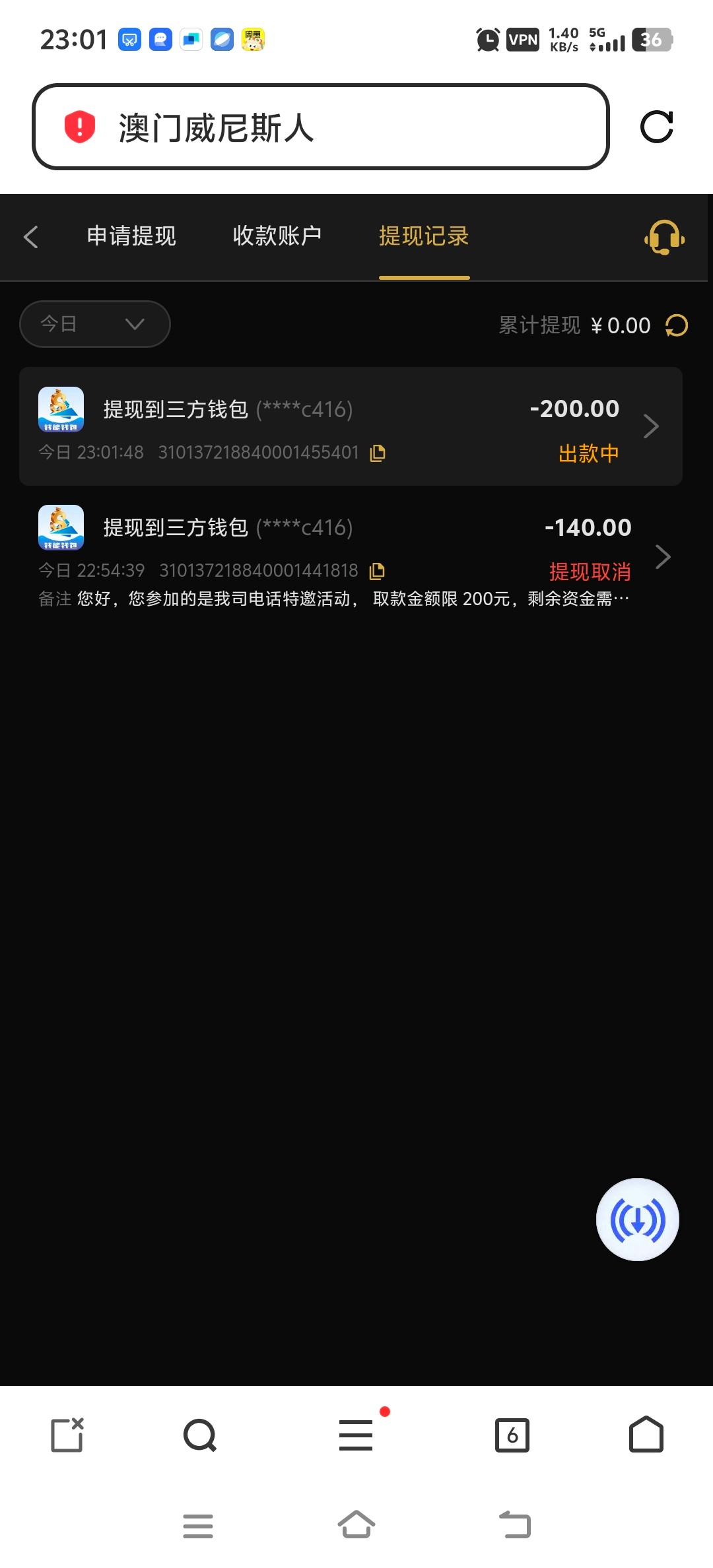Tap the system home button
713x1568 pixels.
click(x=356, y=1525)
